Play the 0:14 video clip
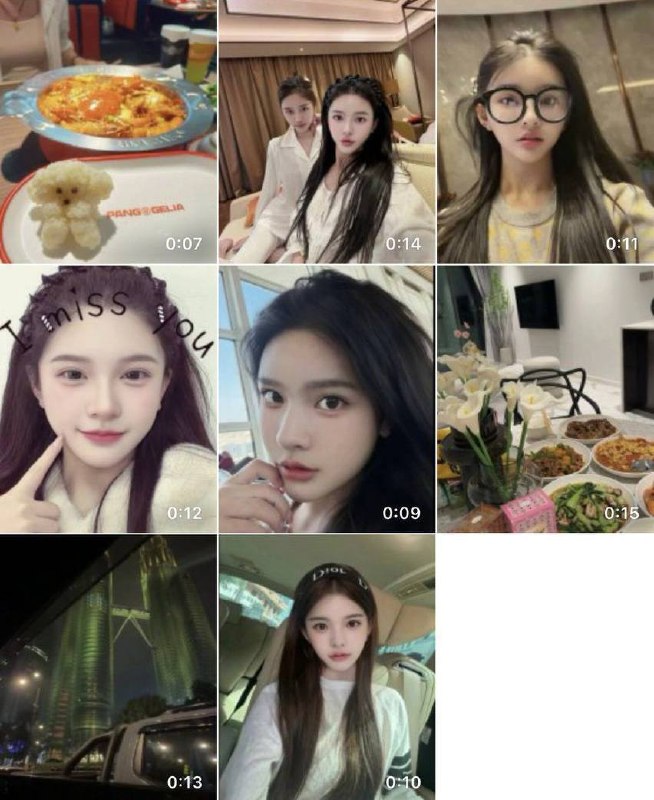The image size is (654, 800). pyautogui.click(x=327, y=131)
